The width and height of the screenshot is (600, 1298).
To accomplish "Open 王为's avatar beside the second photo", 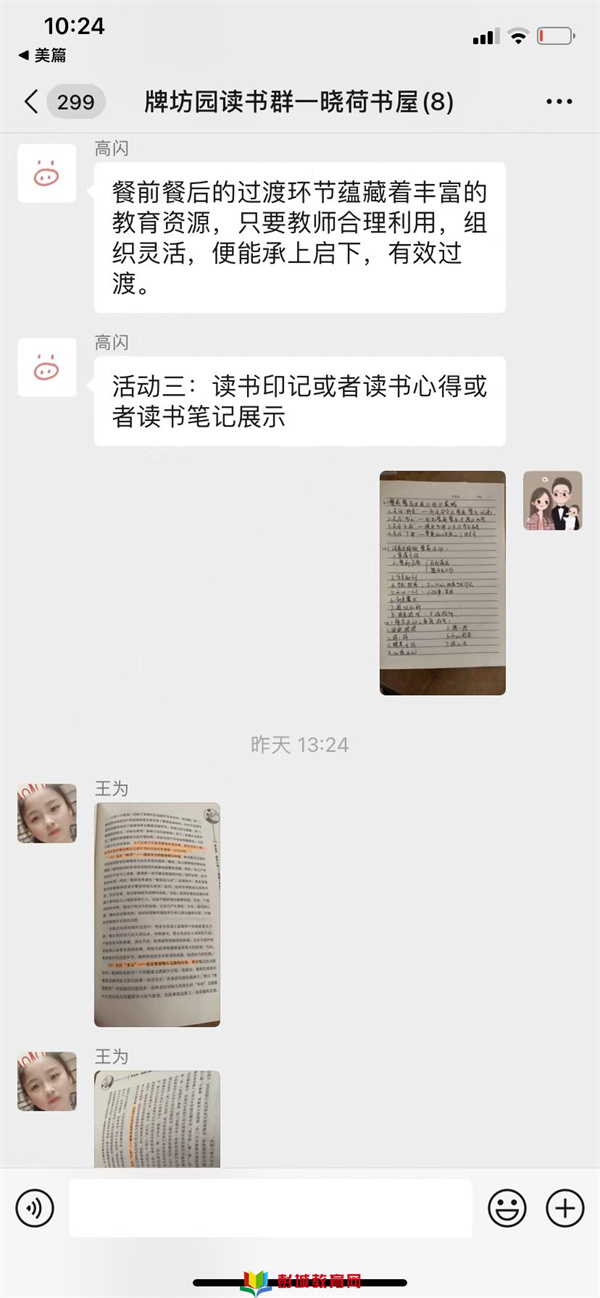I will tap(47, 1081).
